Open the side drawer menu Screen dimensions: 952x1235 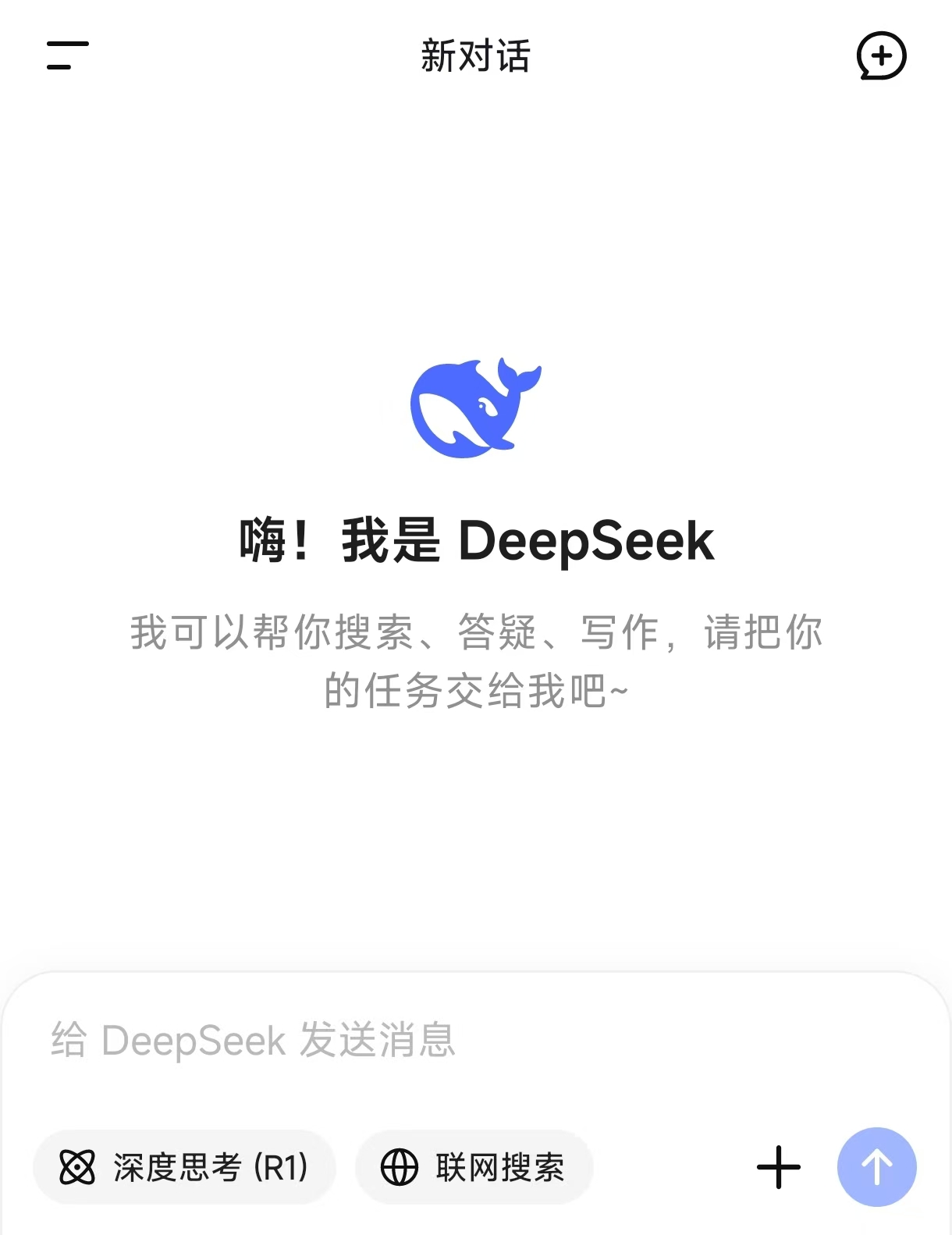click(x=68, y=55)
